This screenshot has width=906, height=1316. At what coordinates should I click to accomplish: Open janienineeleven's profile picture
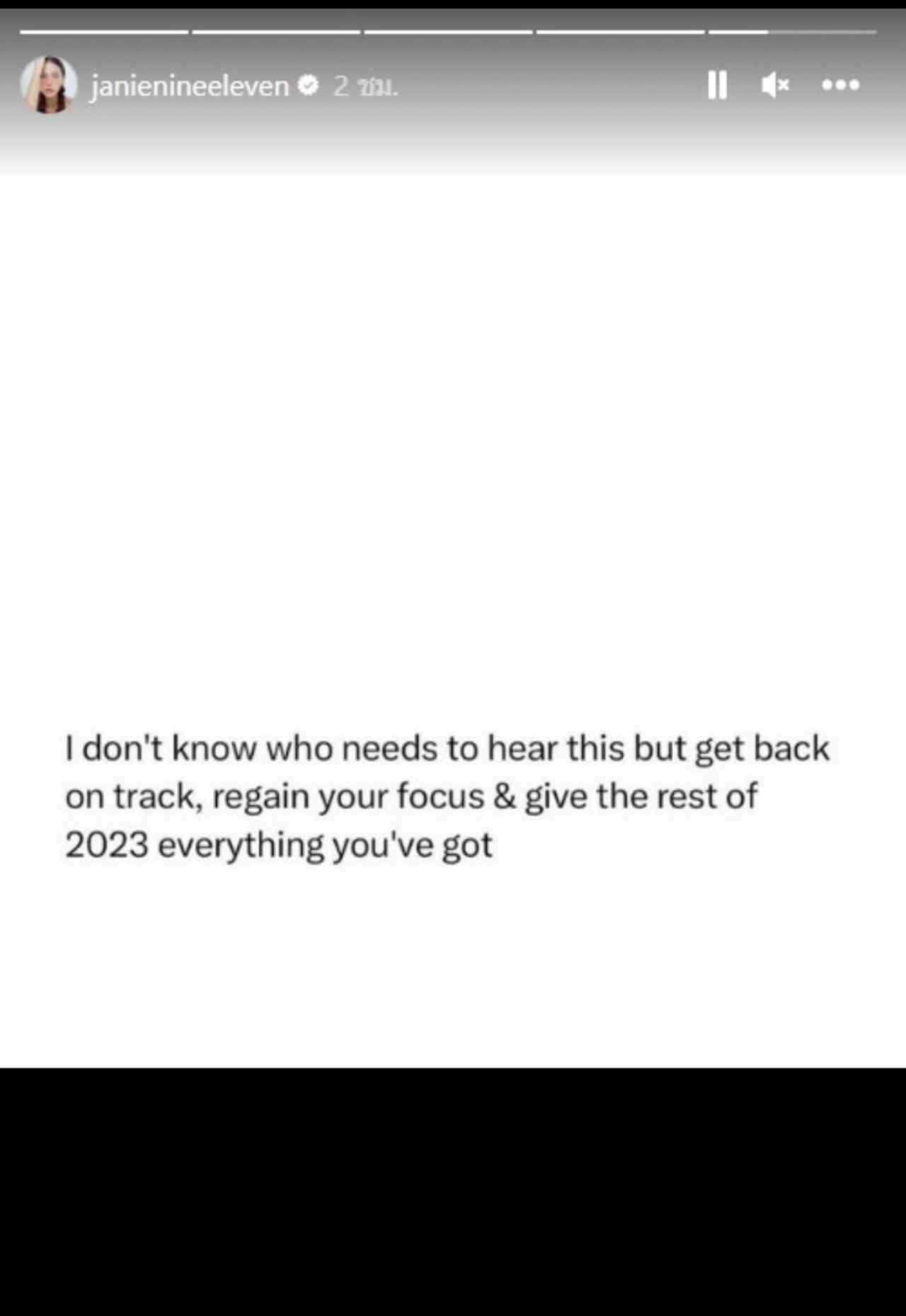pos(49,85)
